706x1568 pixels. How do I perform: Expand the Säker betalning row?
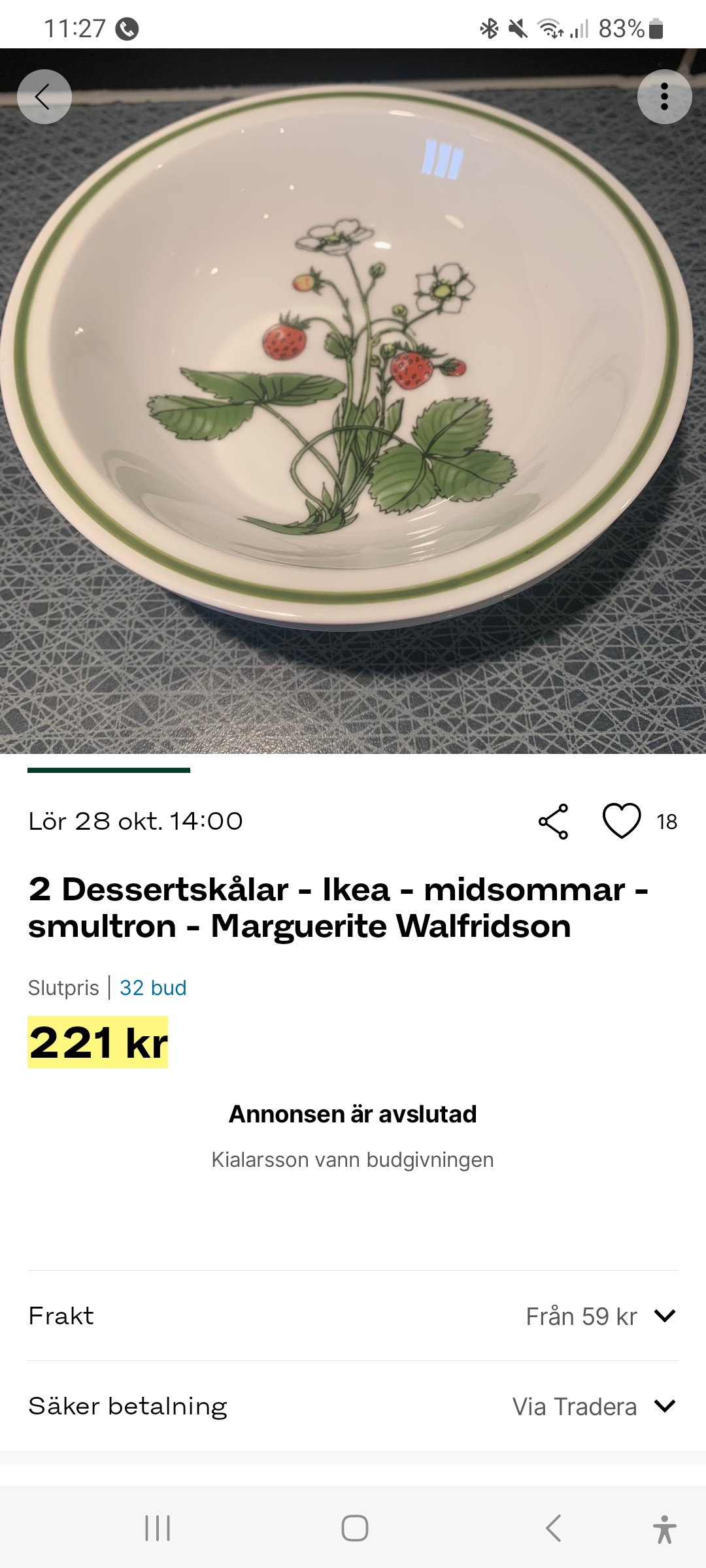pyautogui.click(x=664, y=1406)
